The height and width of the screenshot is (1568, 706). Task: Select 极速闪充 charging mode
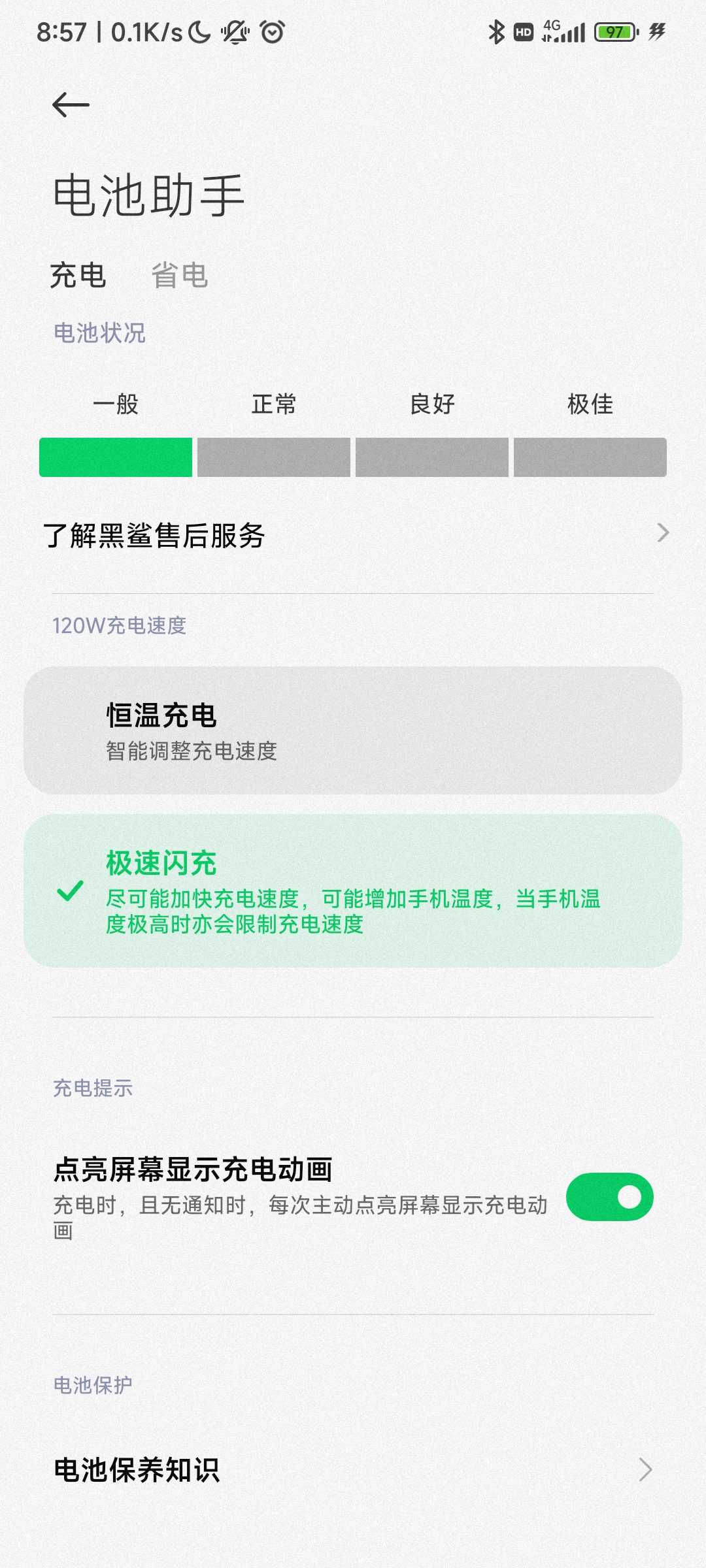tap(353, 890)
